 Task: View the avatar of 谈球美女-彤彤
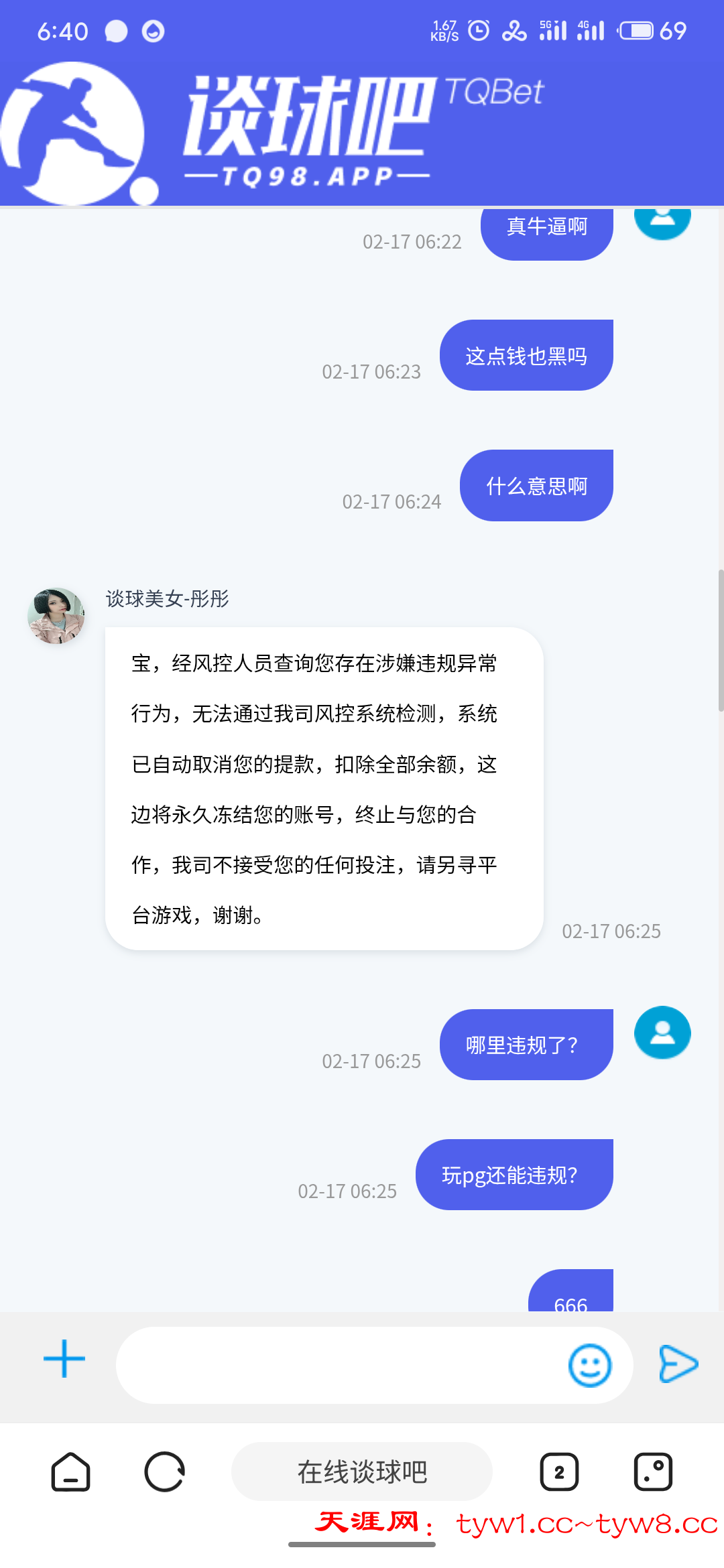[x=56, y=616]
